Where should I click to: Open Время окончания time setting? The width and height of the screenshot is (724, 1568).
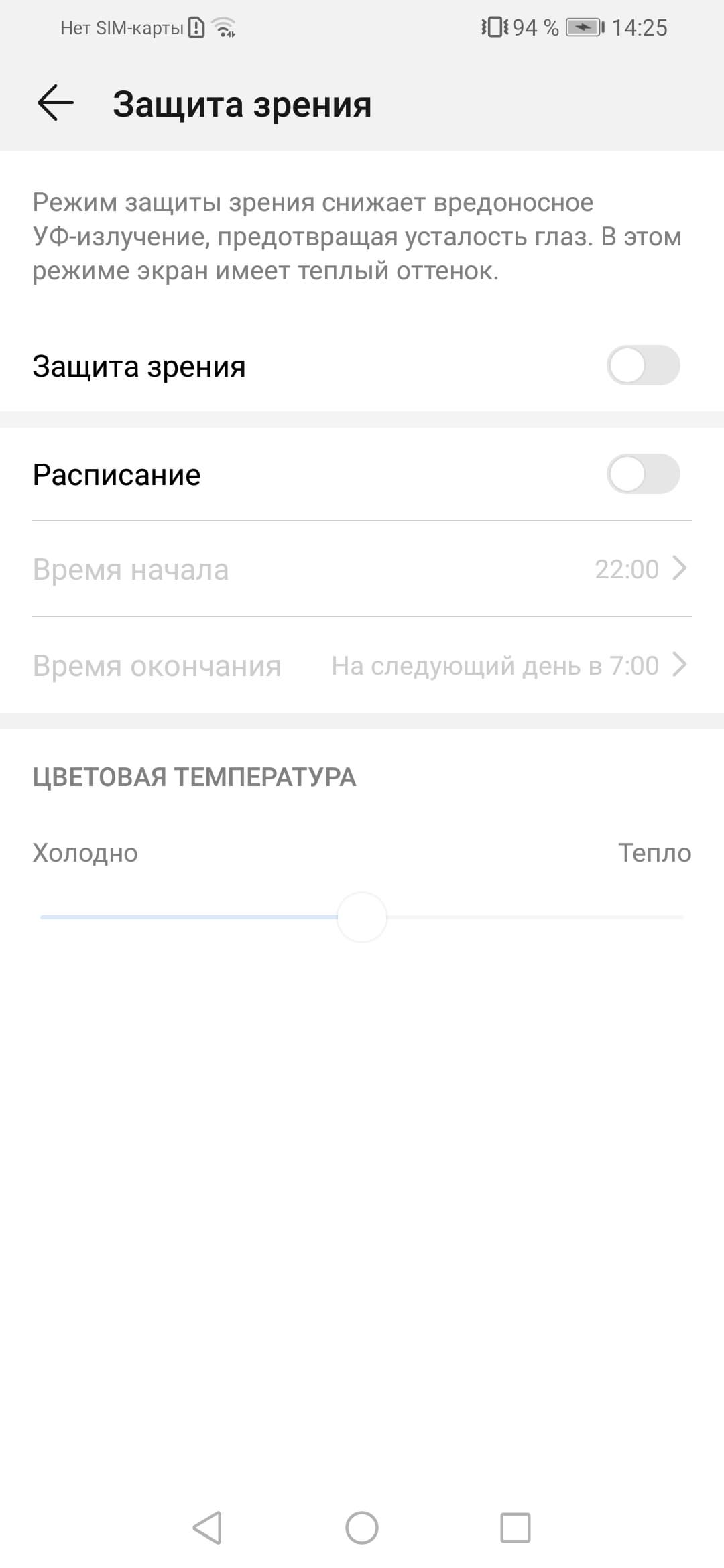coord(362,665)
